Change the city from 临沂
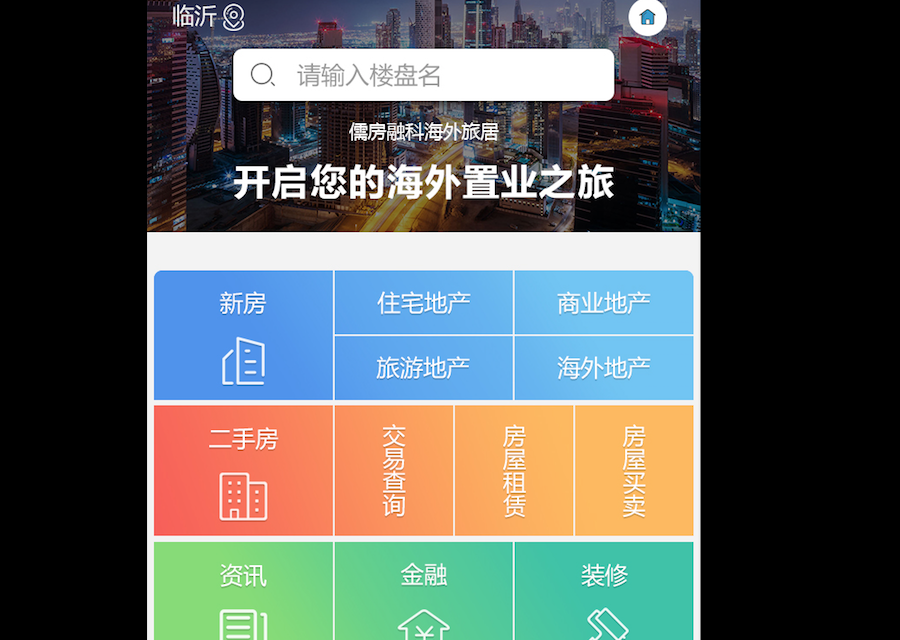The height and width of the screenshot is (640, 900). click(207, 16)
